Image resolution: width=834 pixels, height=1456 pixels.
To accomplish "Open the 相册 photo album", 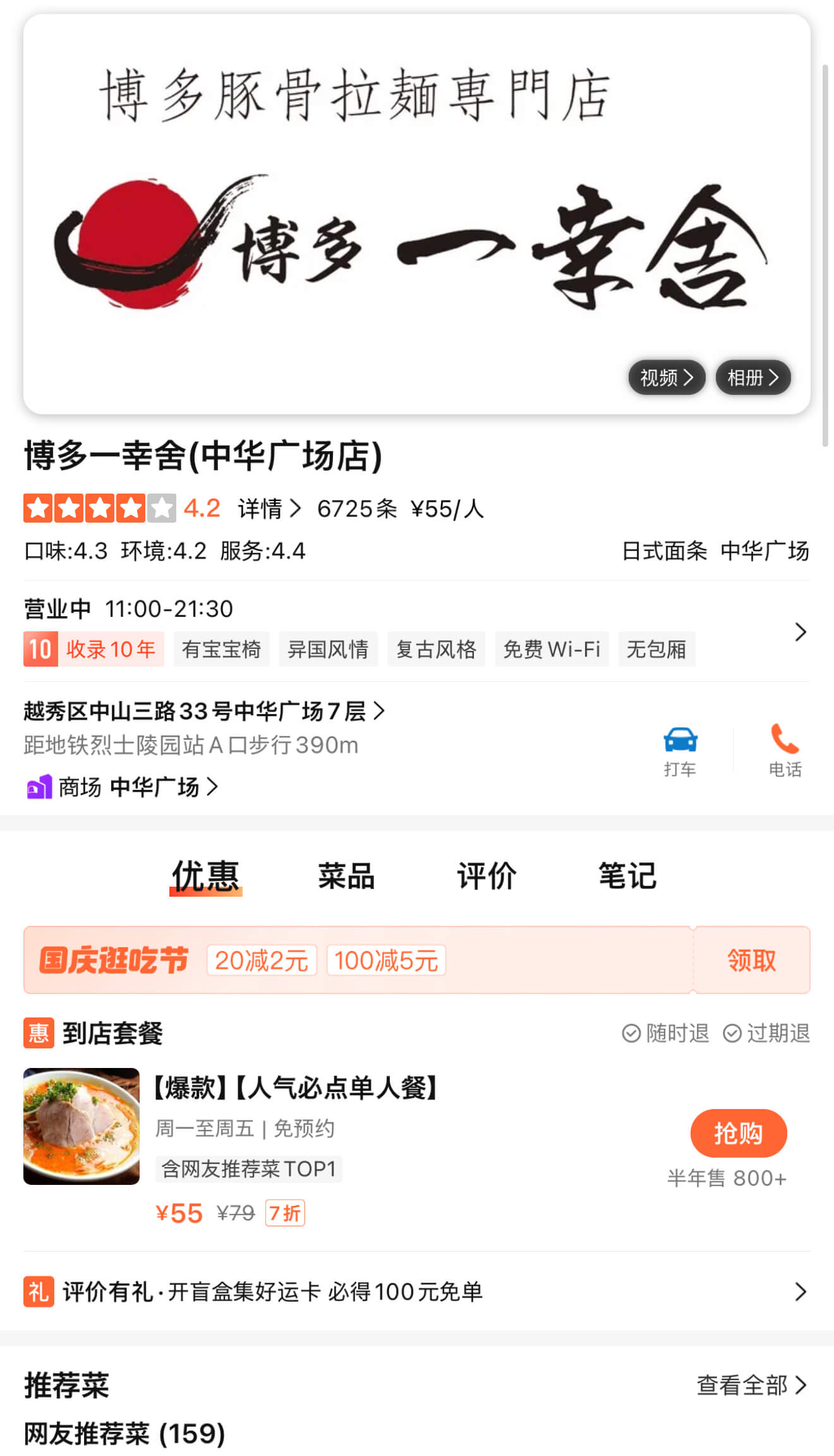I will point(753,377).
